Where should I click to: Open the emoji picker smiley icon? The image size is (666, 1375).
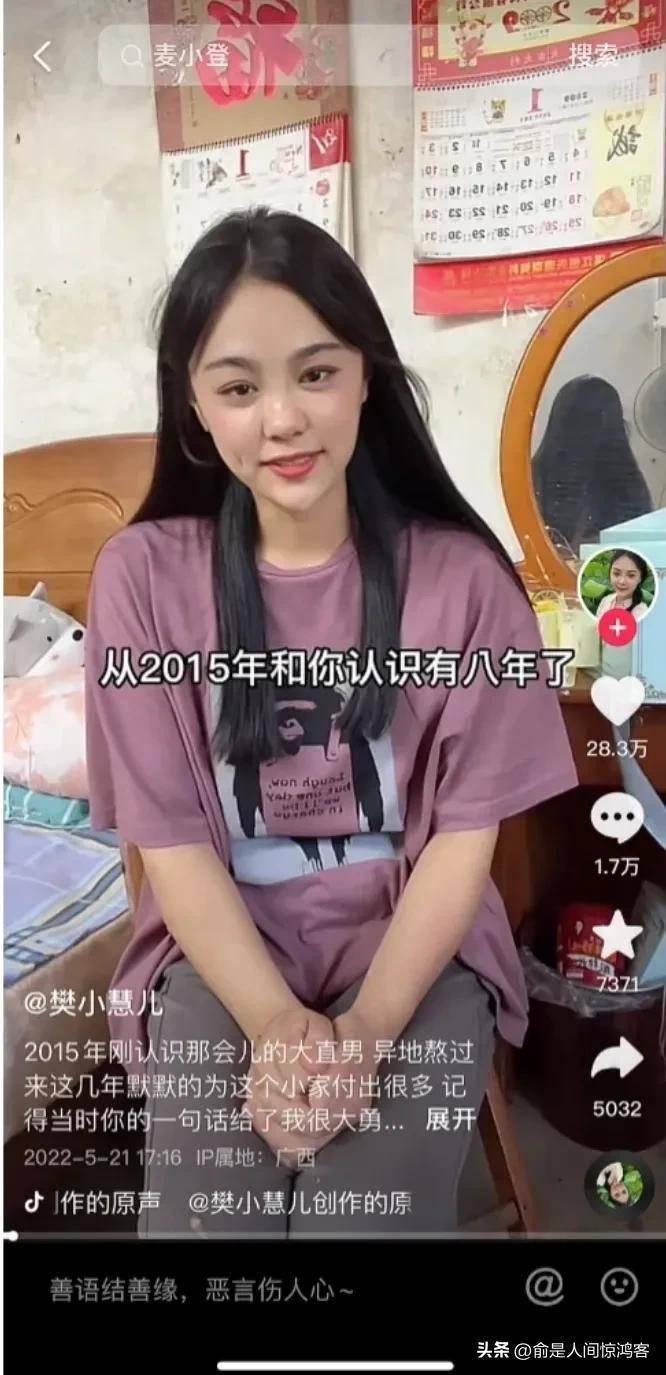tap(619, 1288)
